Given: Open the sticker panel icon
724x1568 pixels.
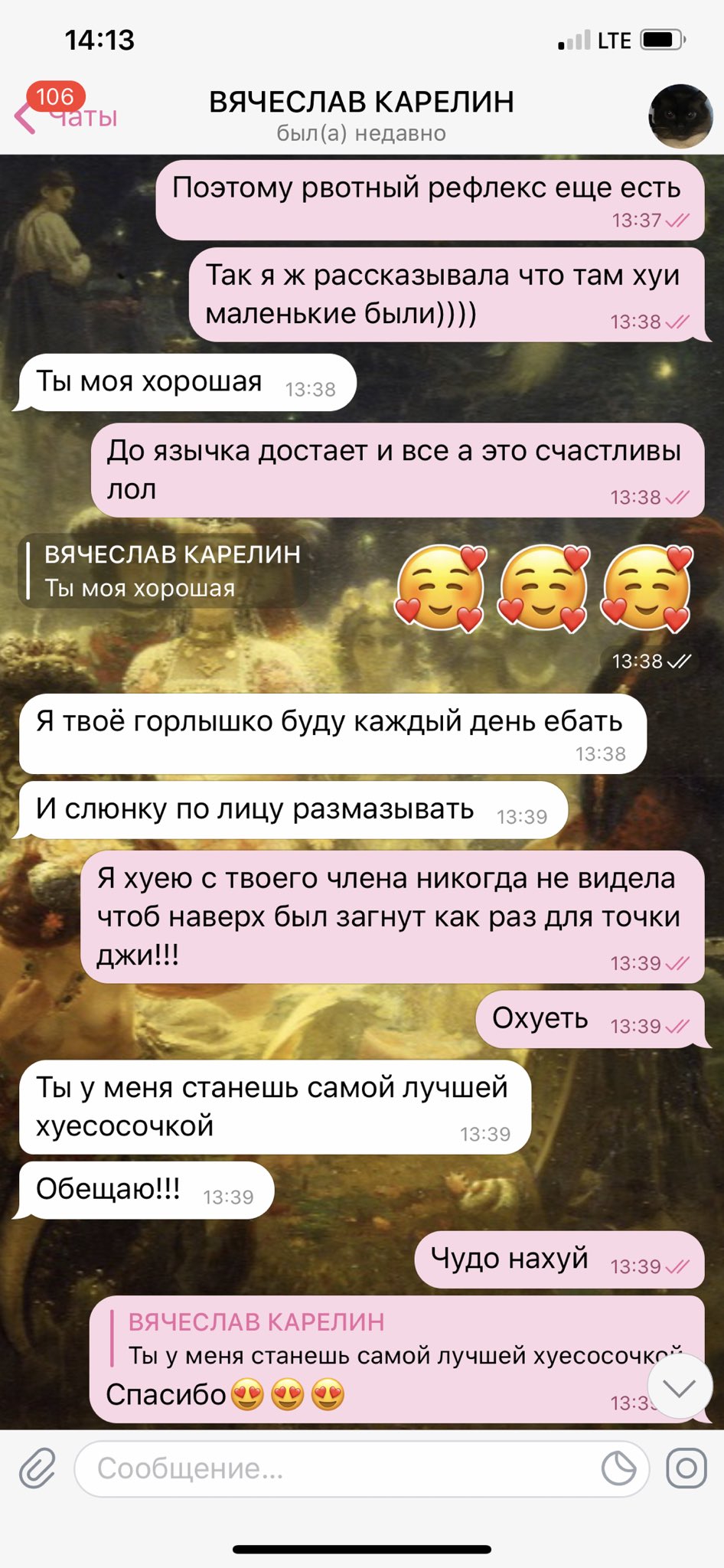Looking at the screenshot, I should tap(618, 1468).
